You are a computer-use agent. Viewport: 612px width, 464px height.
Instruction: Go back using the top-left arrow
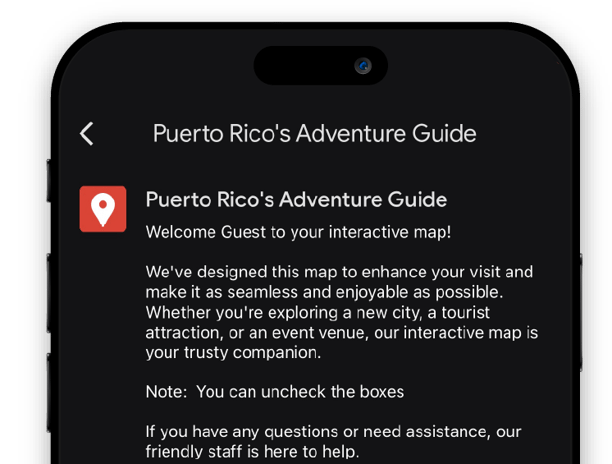click(87, 134)
